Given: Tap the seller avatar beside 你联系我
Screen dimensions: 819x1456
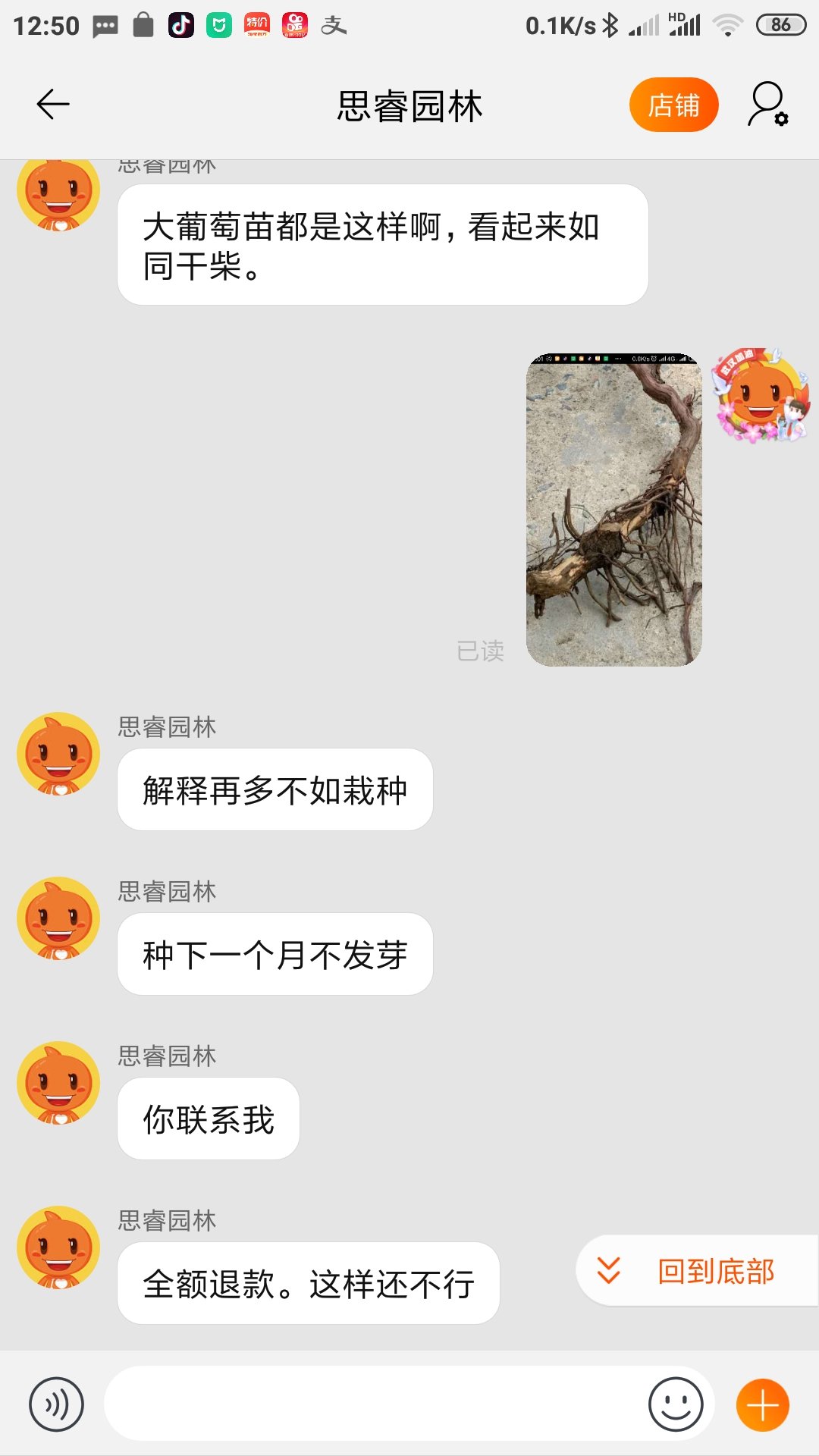Looking at the screenshot, I should coord(58,1083).
